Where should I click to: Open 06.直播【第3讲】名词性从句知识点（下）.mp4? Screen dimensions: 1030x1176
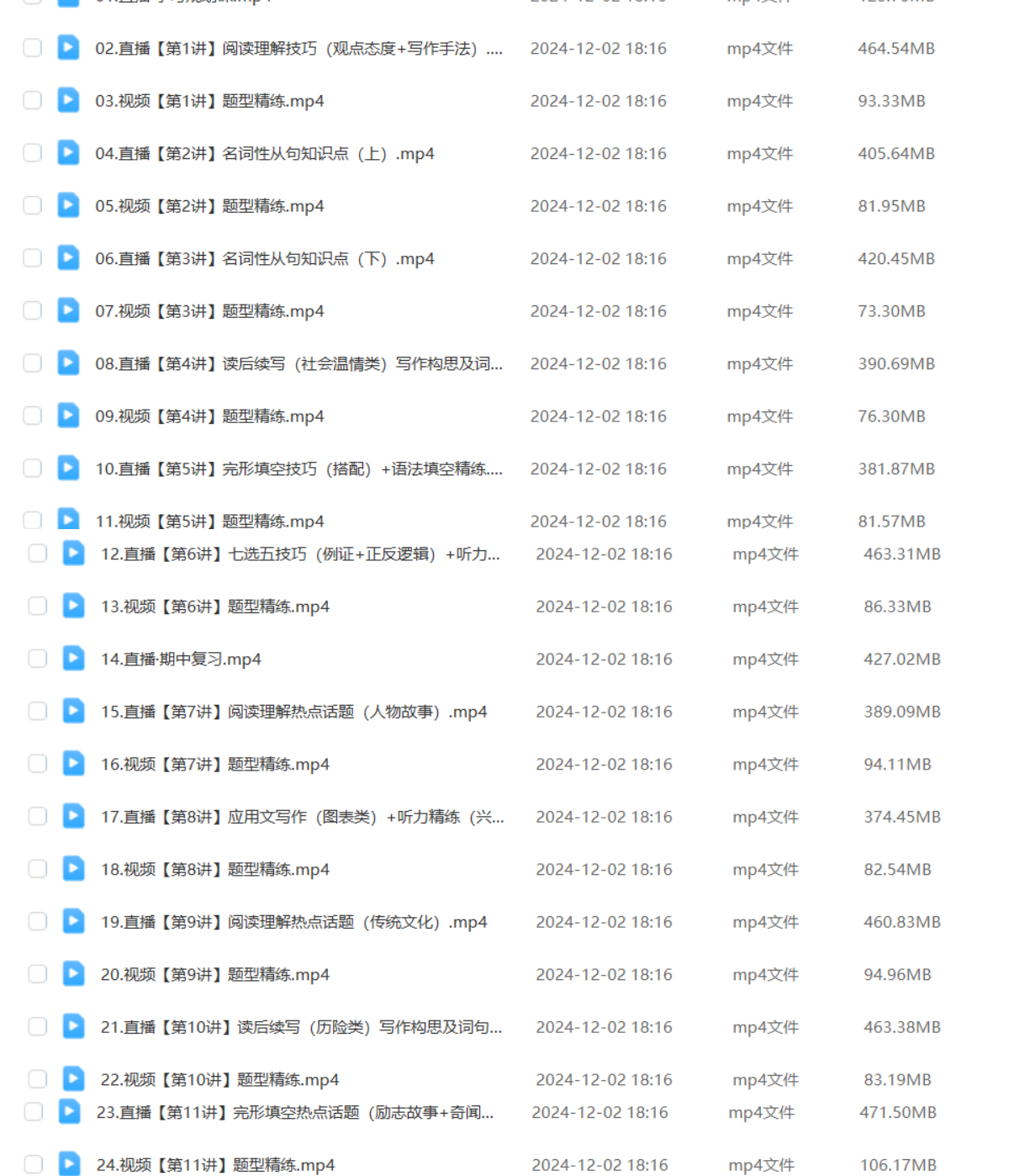[264, 259]
